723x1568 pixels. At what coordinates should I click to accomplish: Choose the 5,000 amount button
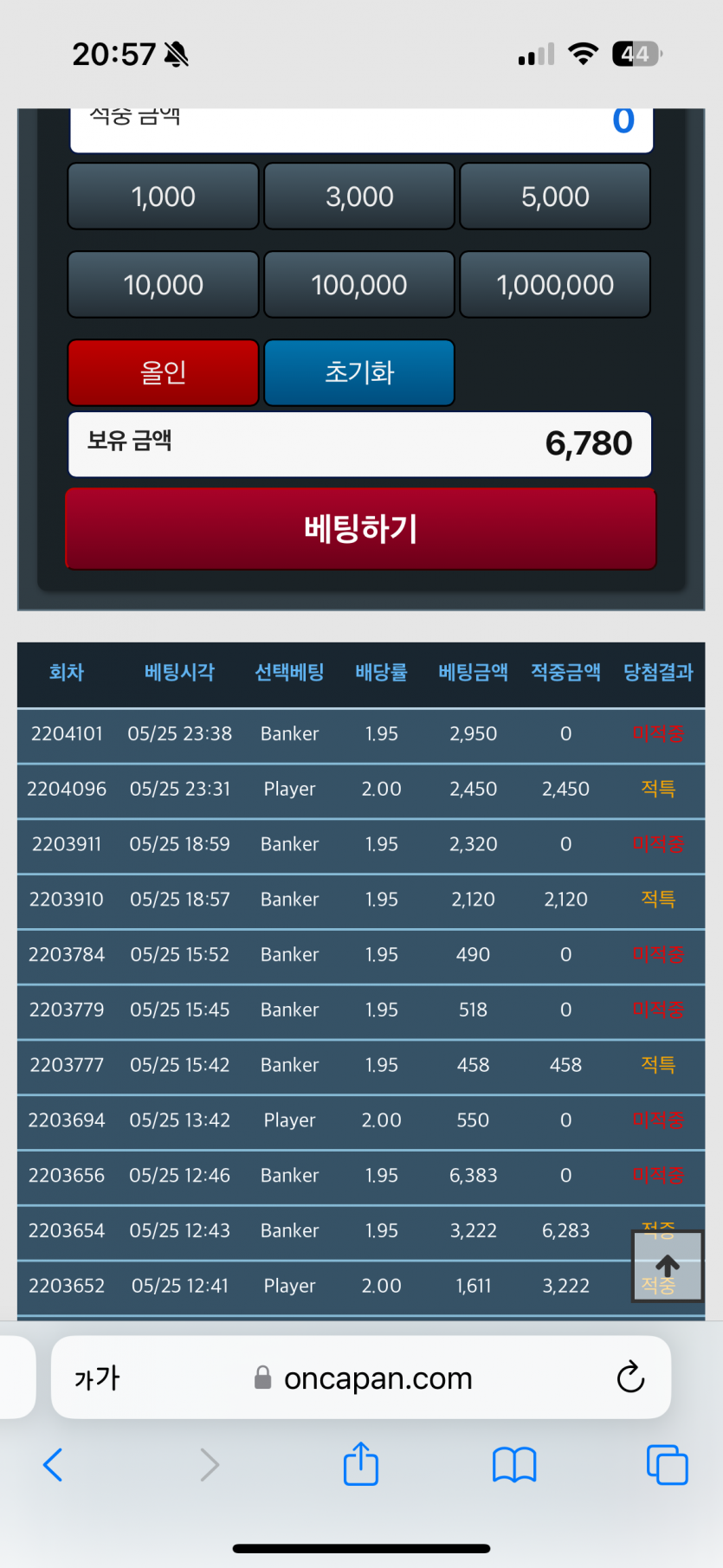pos(555,197)
